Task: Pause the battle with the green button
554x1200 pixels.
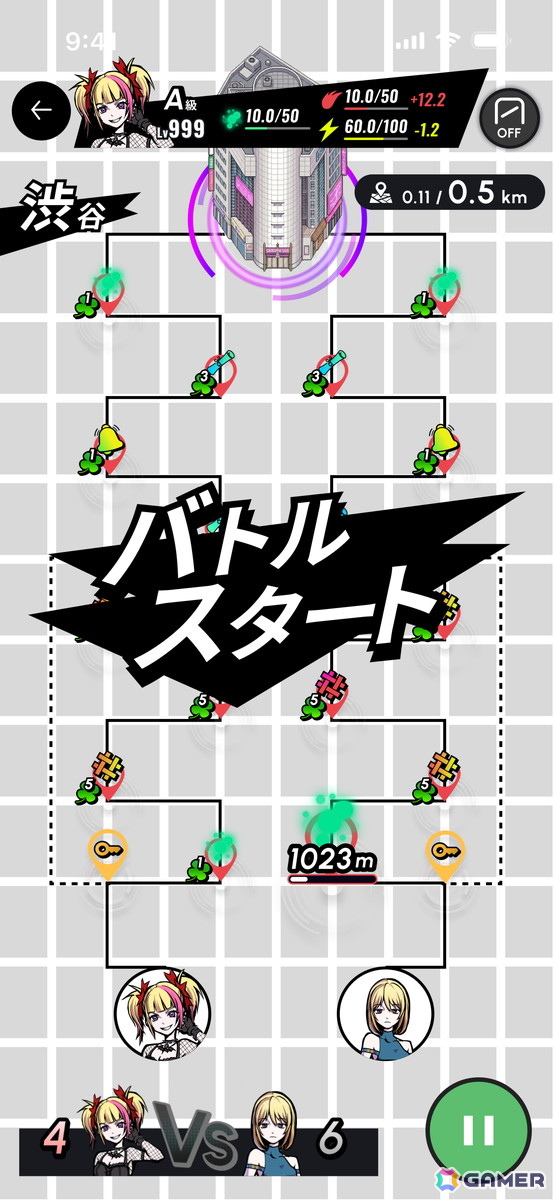Action: pyautogui.click(x=478, y=1131)
